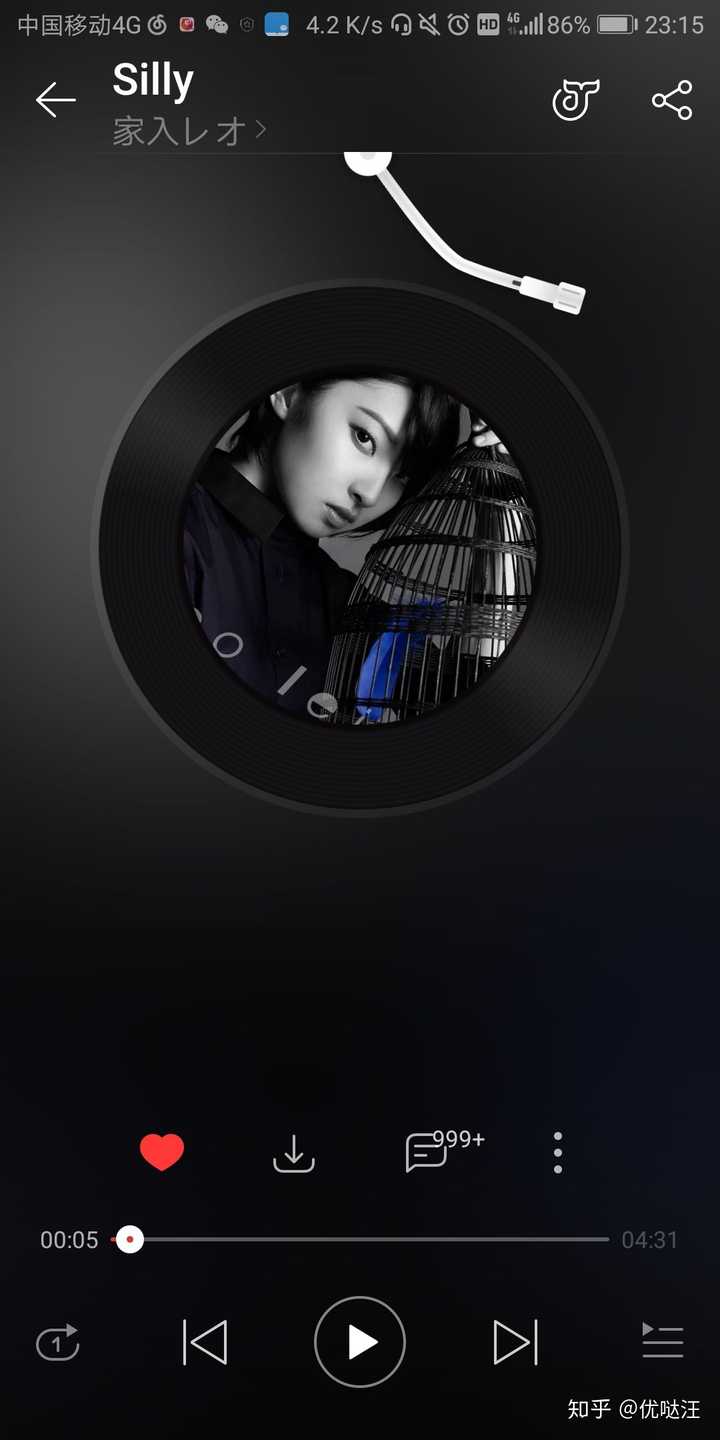Unlike this song with the heart

point(162,1153)
